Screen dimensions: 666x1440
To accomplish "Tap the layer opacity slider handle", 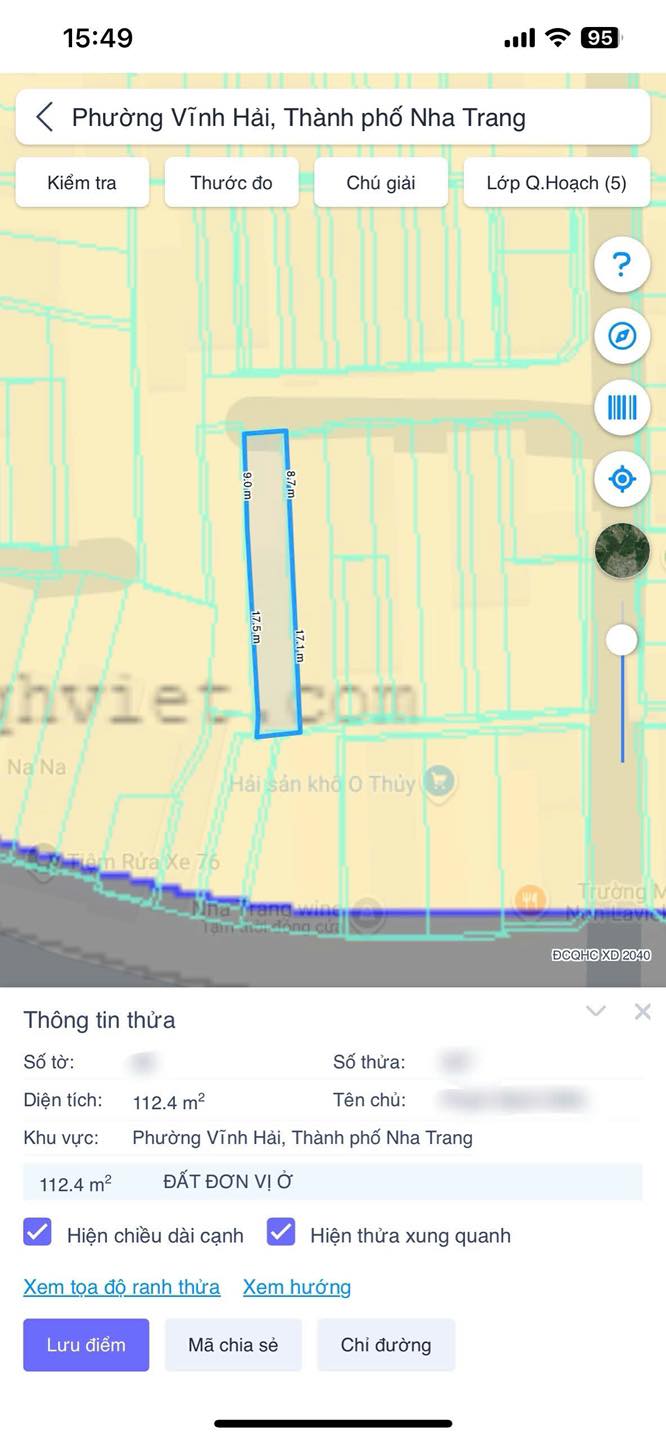I will point(622,640).
